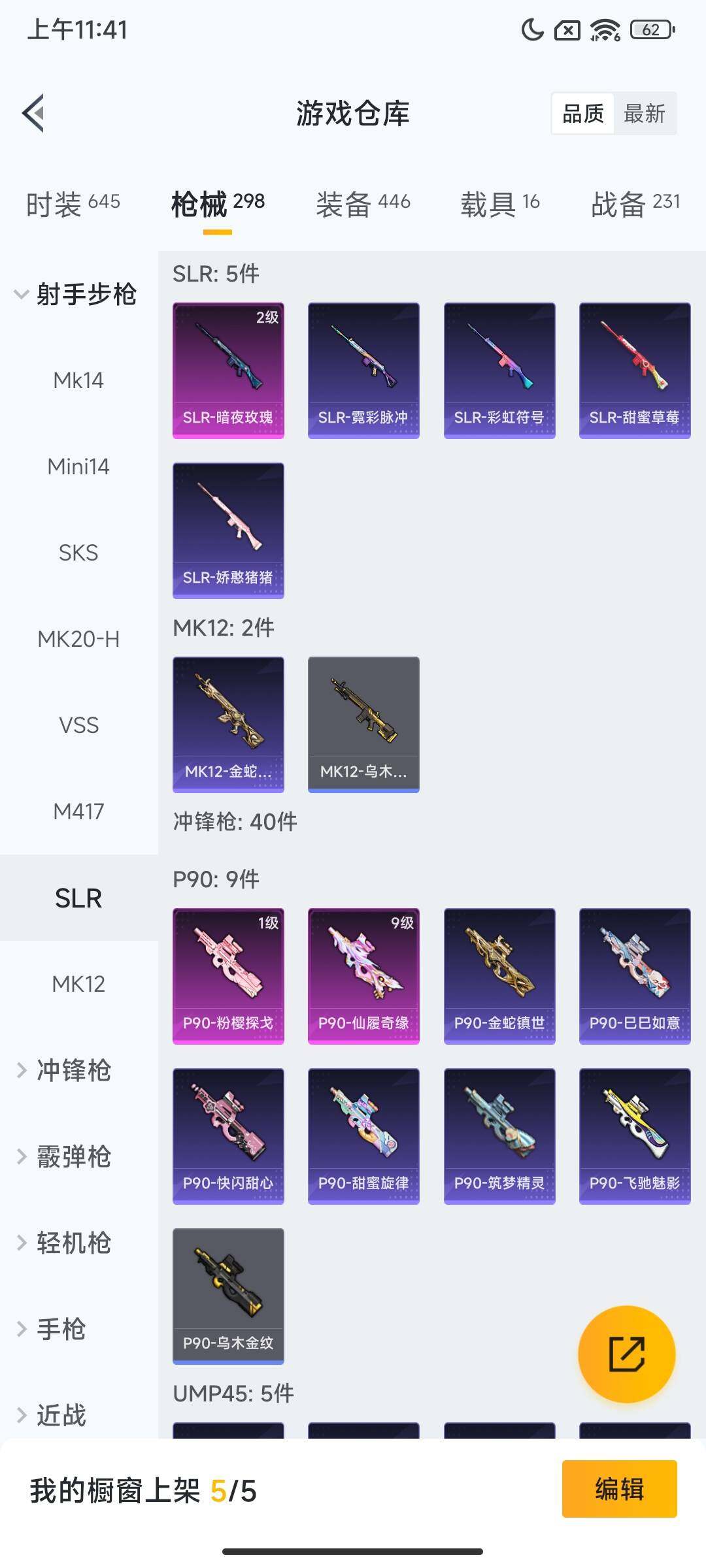Tap the orange share floating button
This screenshot has width=706, height=1568.
click(x=626, y=1354)
